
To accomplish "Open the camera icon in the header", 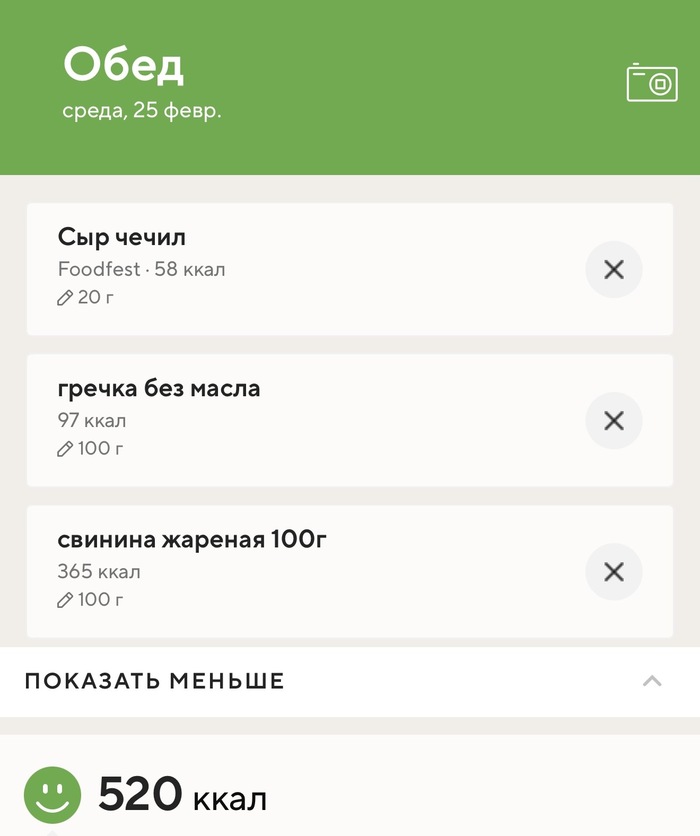I will coord(652,83).
